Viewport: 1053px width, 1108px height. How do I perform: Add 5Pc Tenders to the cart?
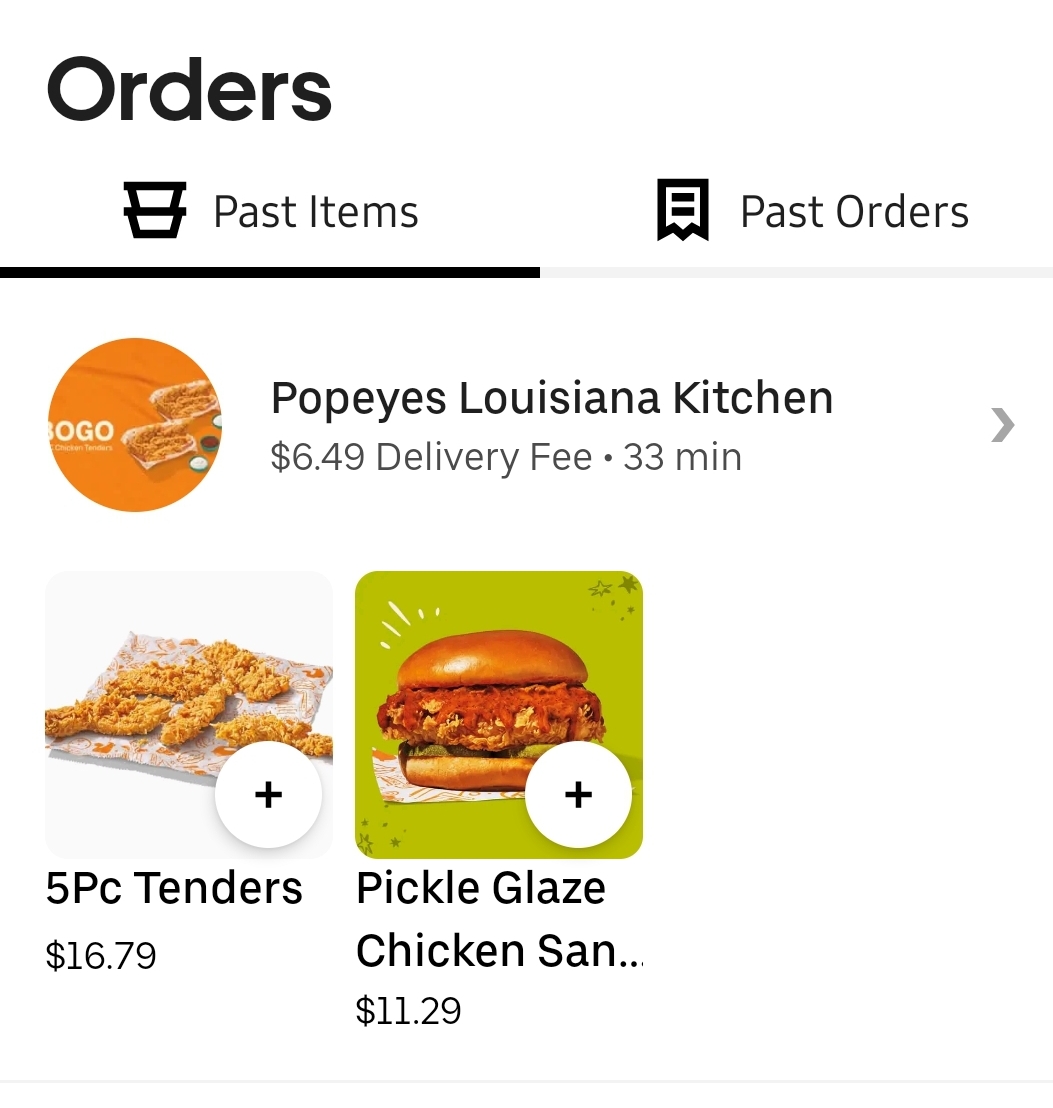click(x=268, y=795)
